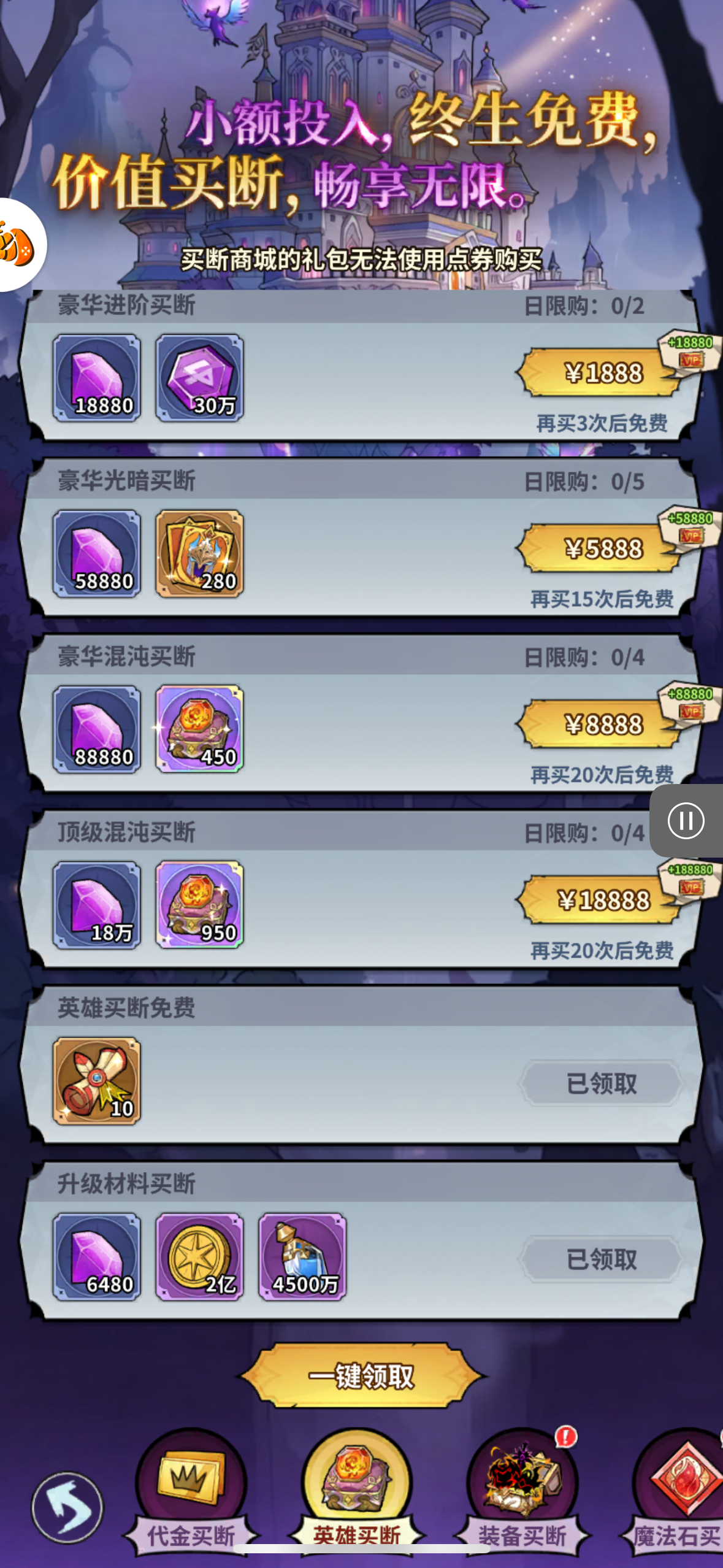The height and width of the screenshot is (1568, 723).
Task: Inspect the 450 chaos chest item
Action: (199, 729)
